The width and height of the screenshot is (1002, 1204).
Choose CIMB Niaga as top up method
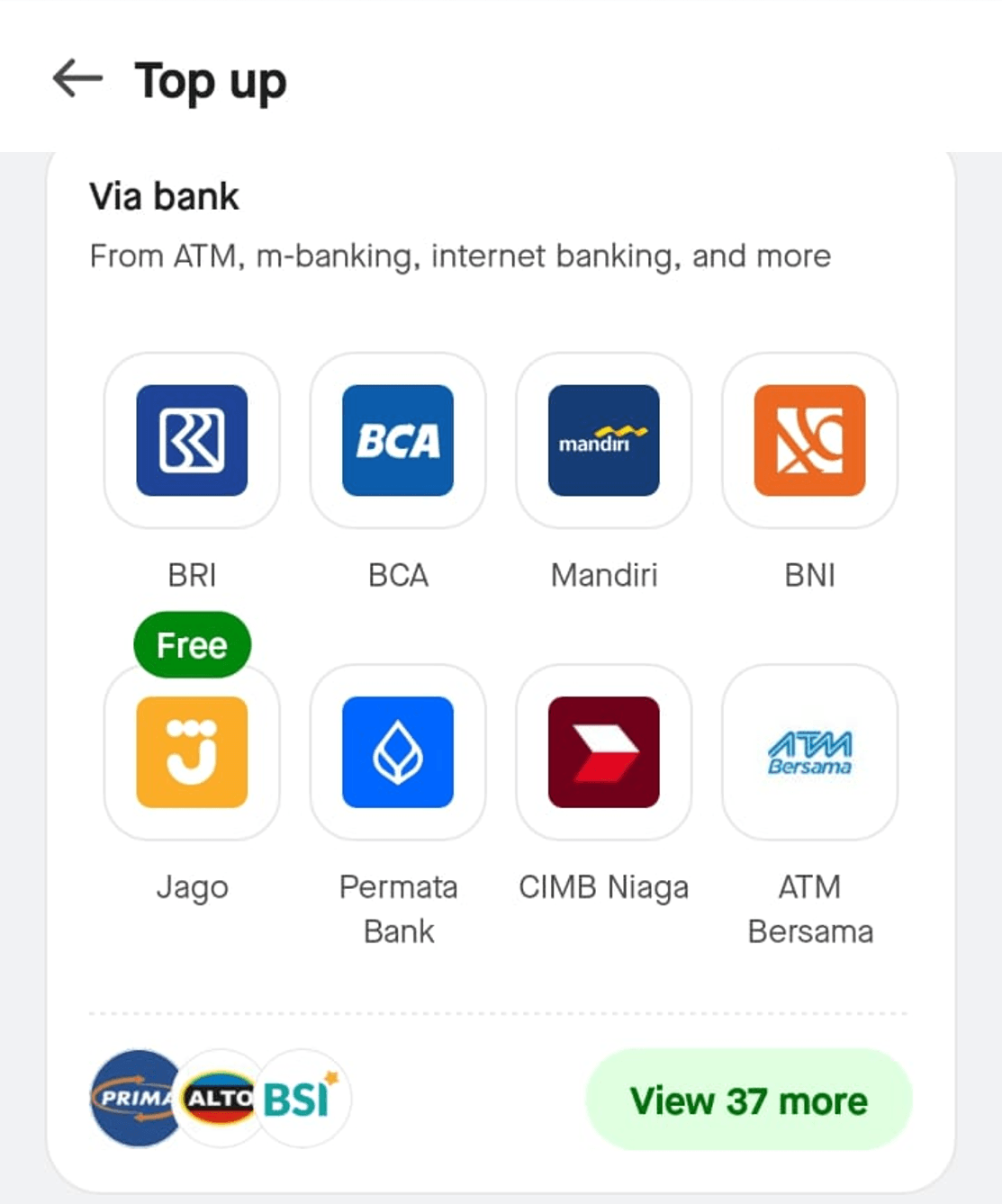coord(604,753)
